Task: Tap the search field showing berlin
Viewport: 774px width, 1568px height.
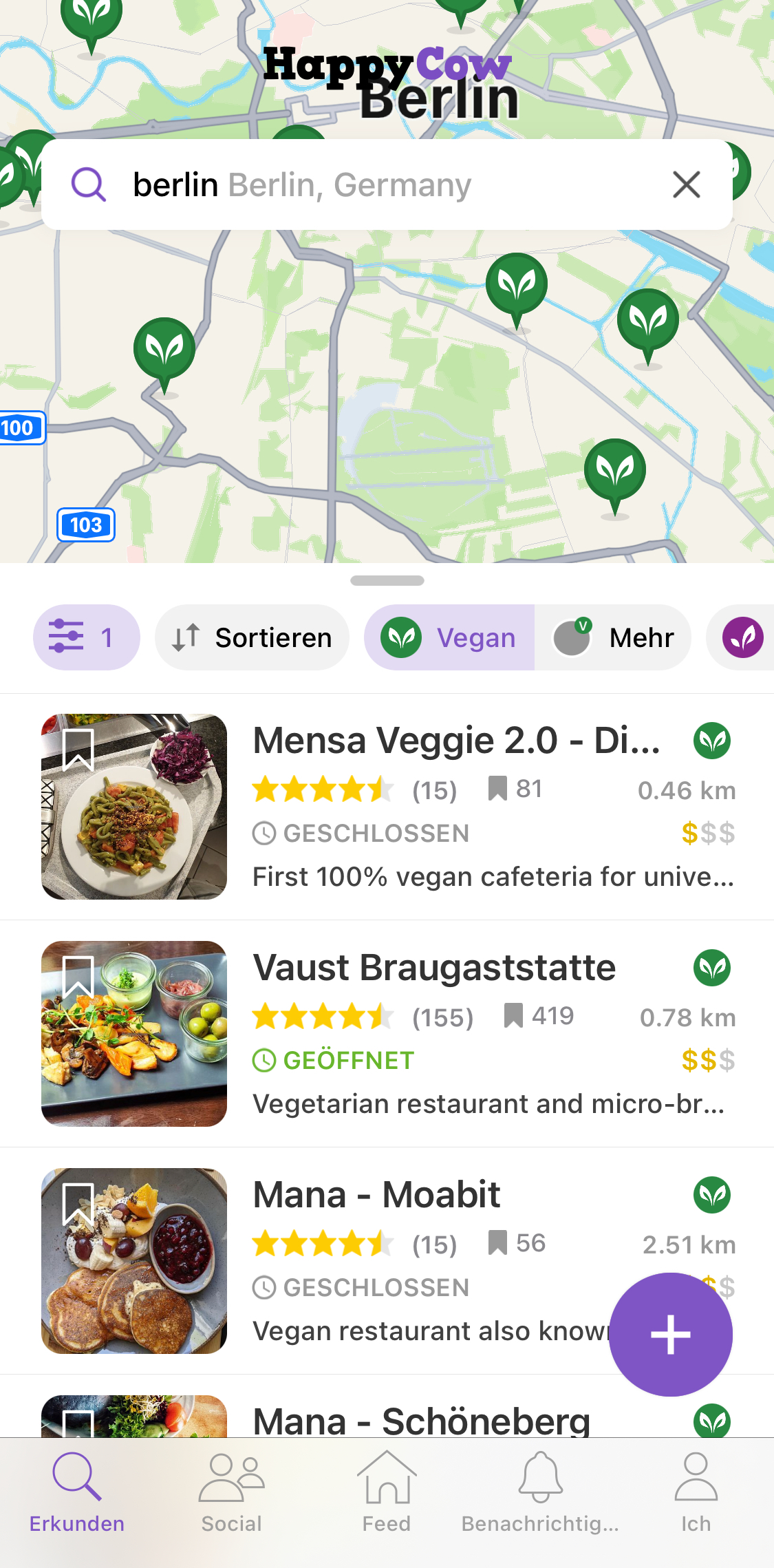Action: pos(372,184)
